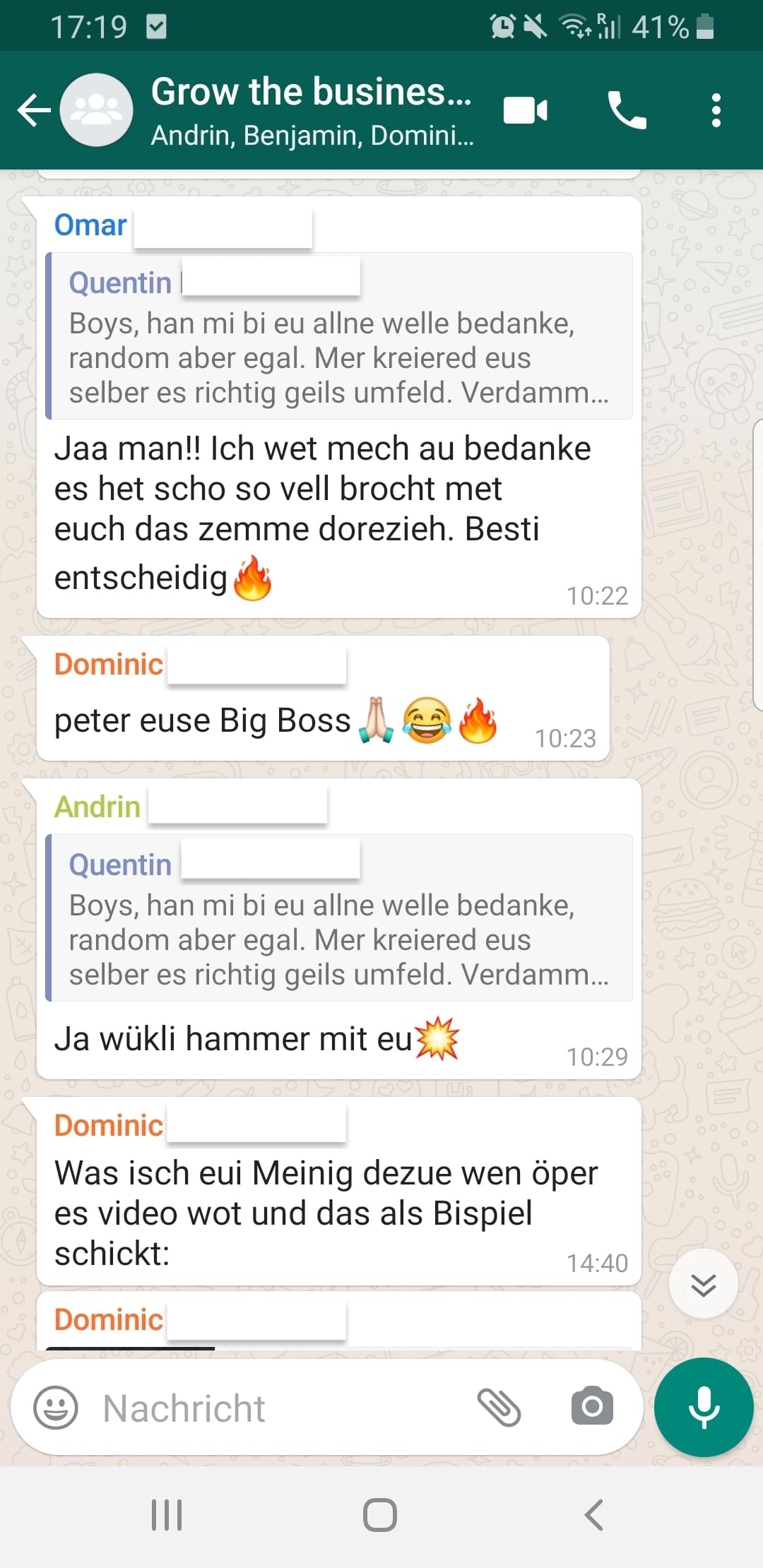Open Omar's contact name above his message
The image size is (763, 1568).
click(90, 225)
